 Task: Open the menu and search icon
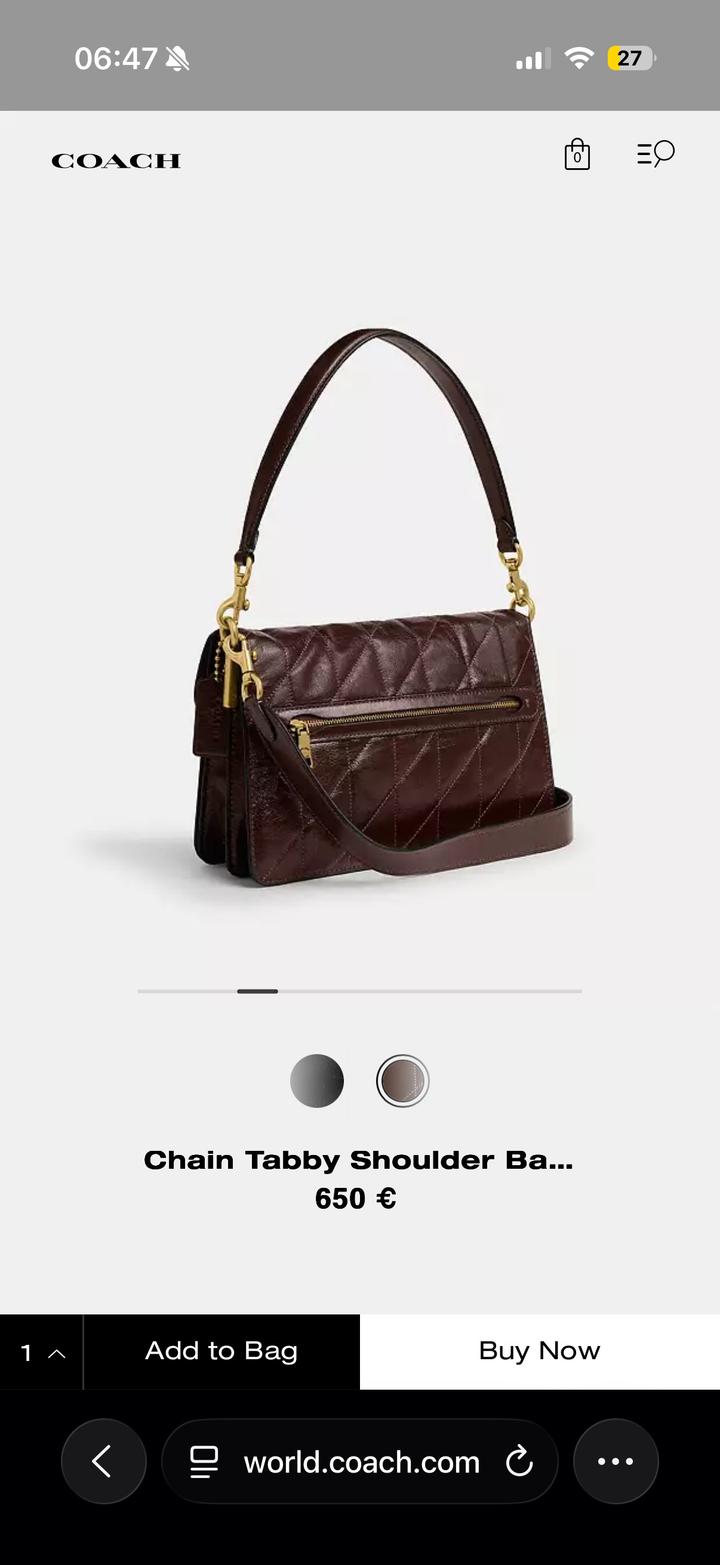(x=655, y=154)
